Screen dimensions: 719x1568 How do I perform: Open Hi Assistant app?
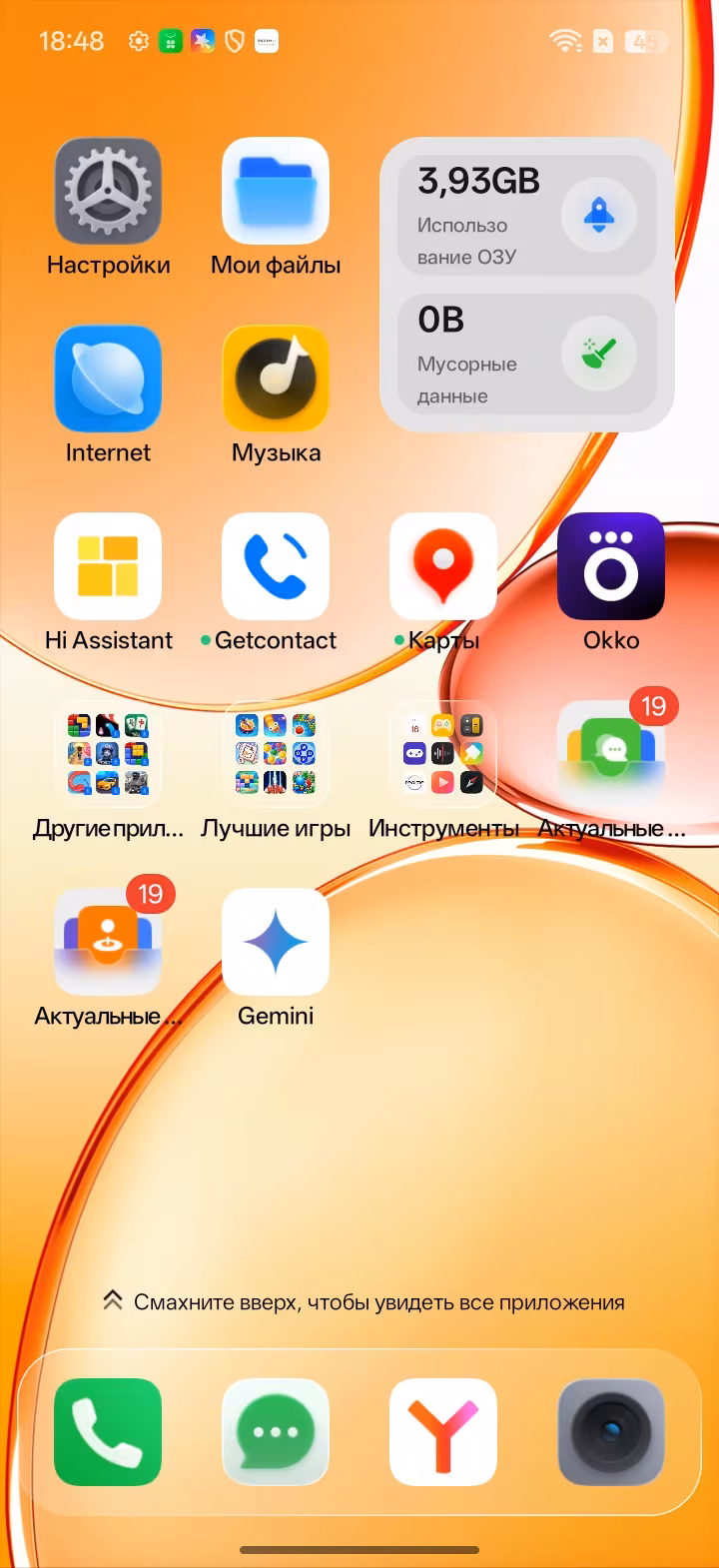(x=108, y=567)
